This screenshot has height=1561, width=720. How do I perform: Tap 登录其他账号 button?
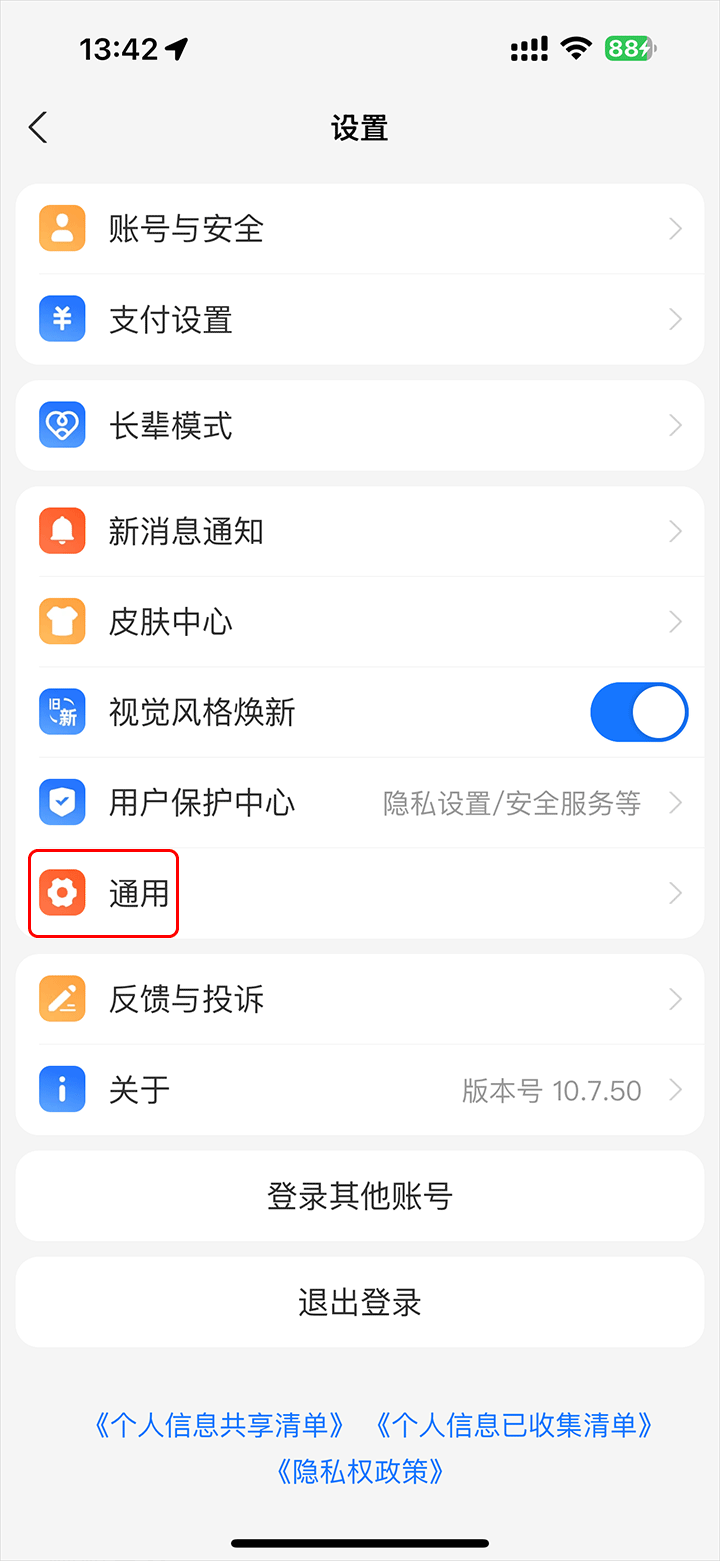click(x=360, y=1196)
